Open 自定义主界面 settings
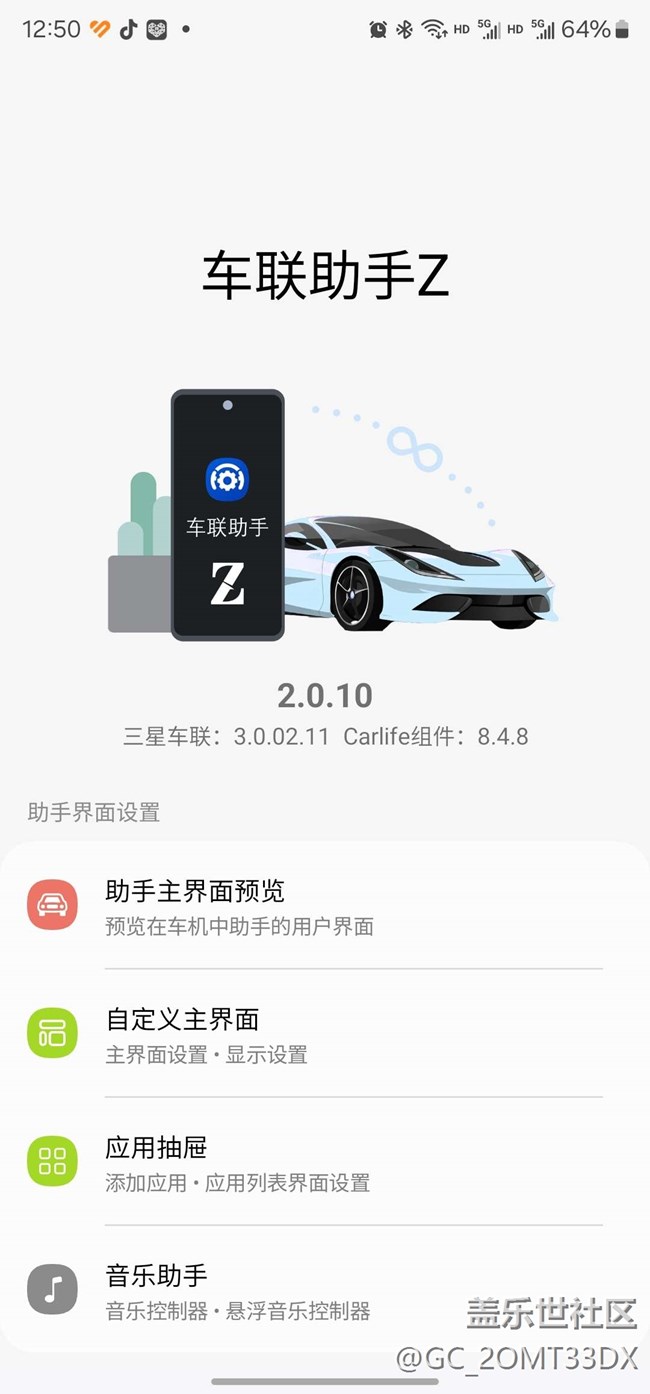Image resolution: width=650 pixels, height=1394 pixels. [x=325, y=1034]
